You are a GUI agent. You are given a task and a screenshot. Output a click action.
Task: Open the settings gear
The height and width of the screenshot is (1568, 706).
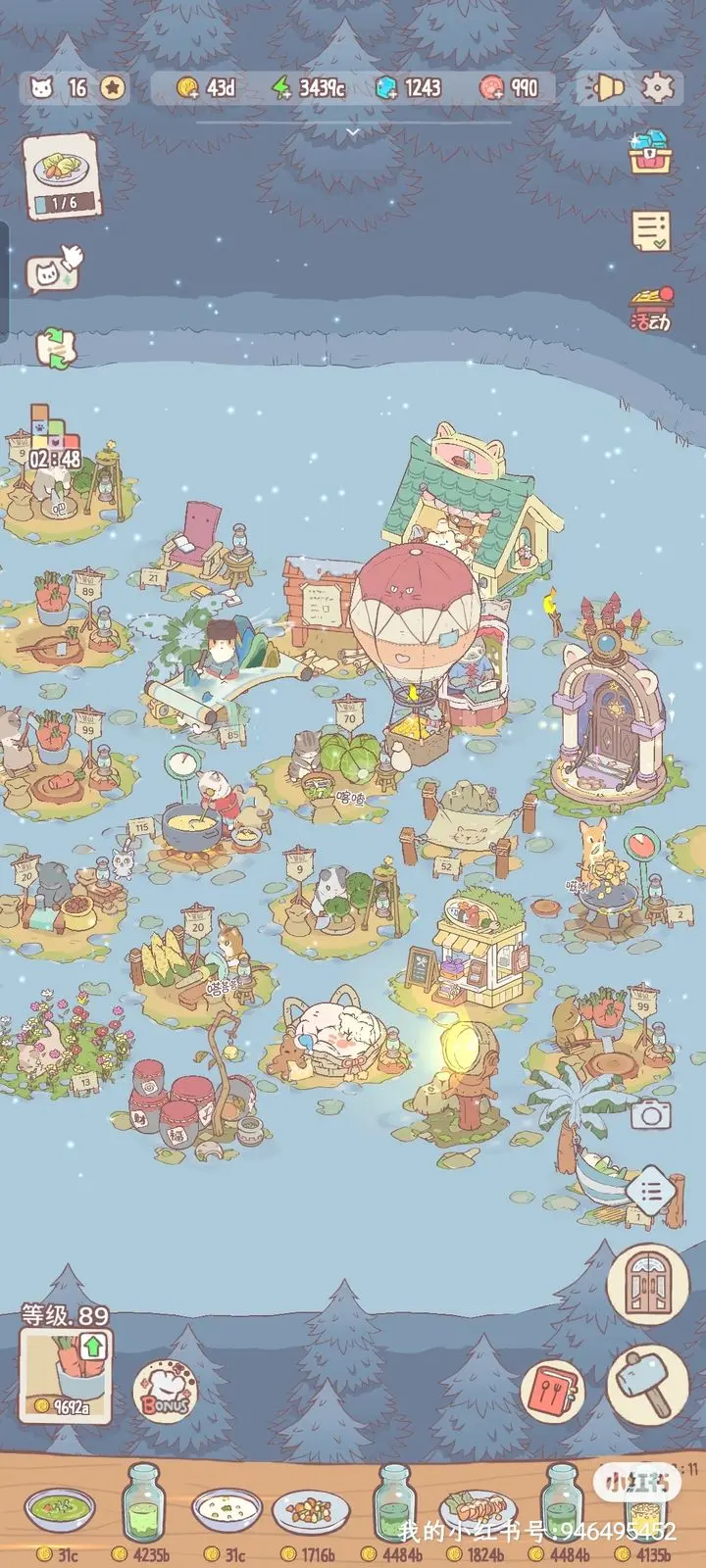(658, 88)
